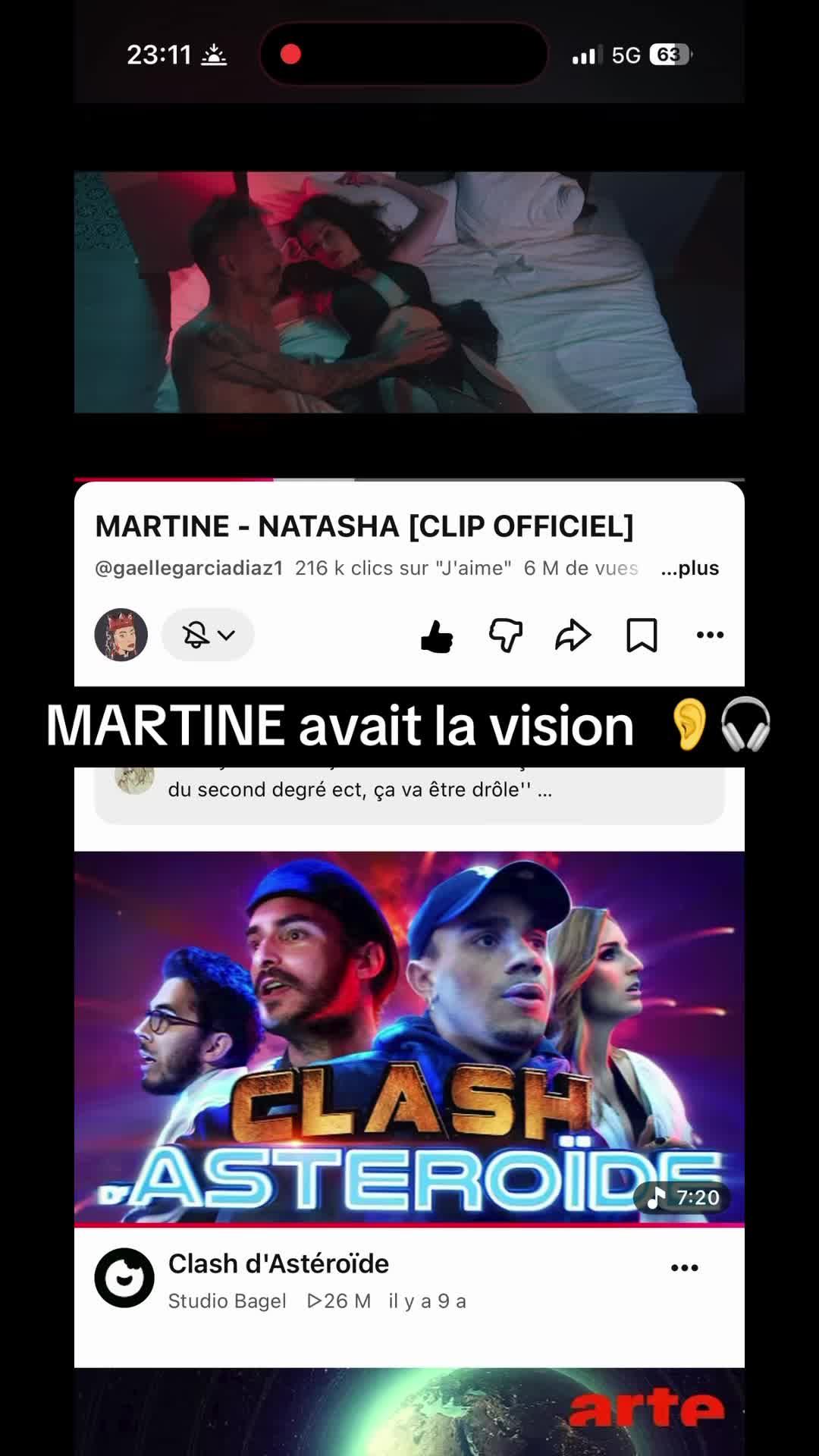Play the Clash d'Astéroïde video thumbnail
This screenshot has height=1456, width=819.
coord(409,1037)
